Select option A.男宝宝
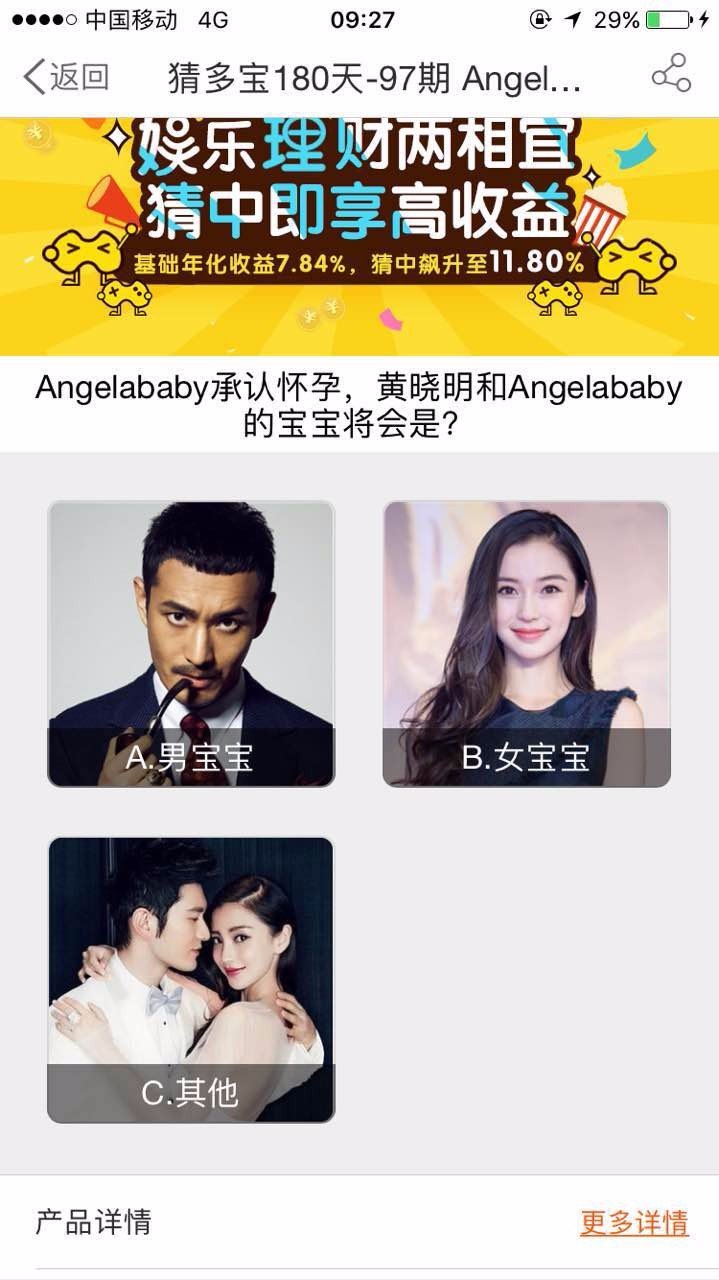719x1280 pixels. pos(191,643)
